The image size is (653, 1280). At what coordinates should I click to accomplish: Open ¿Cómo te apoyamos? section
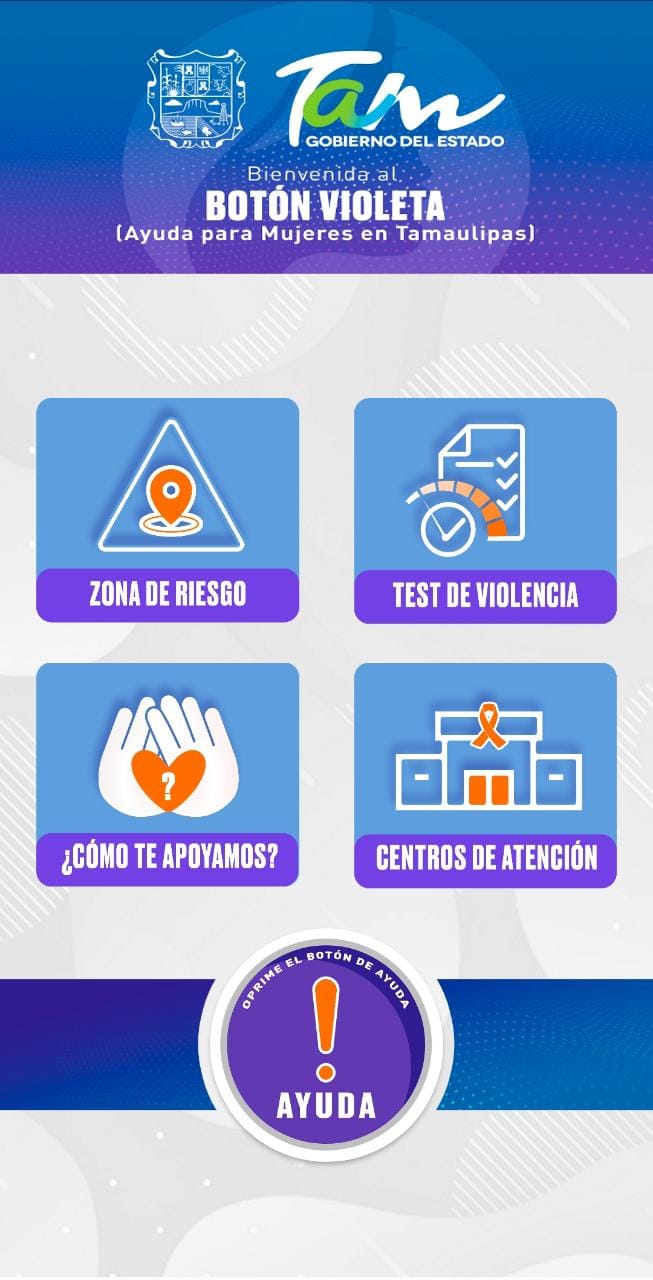tap(167, 774)
